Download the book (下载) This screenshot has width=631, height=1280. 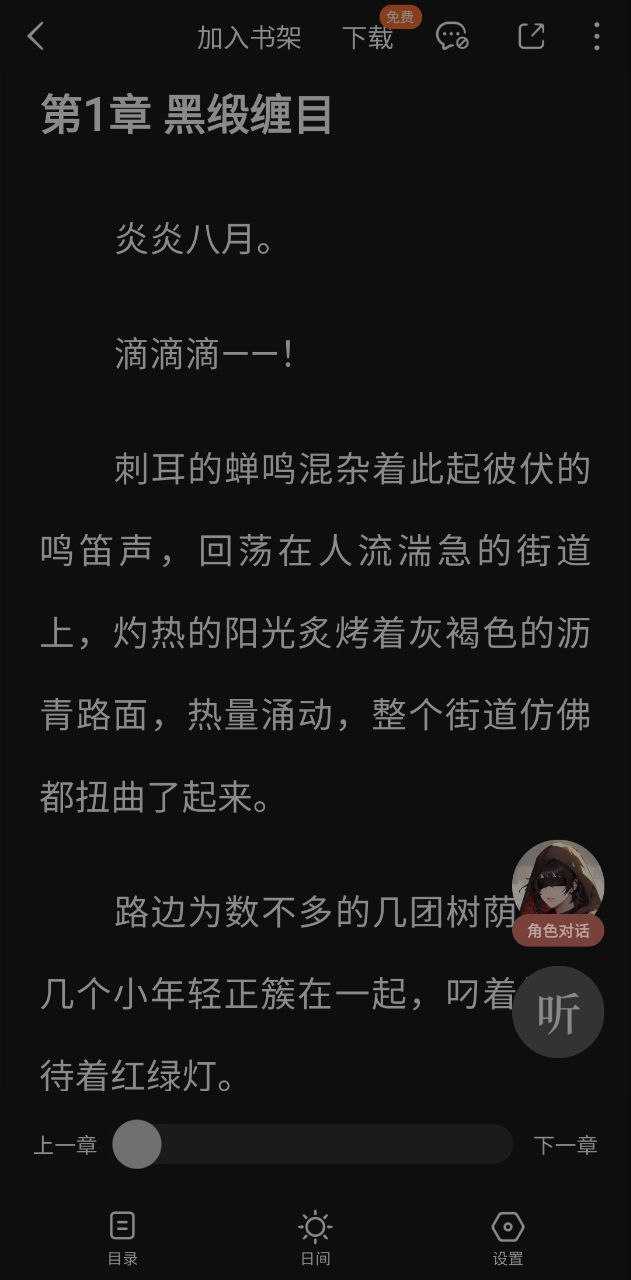point(368,38)
